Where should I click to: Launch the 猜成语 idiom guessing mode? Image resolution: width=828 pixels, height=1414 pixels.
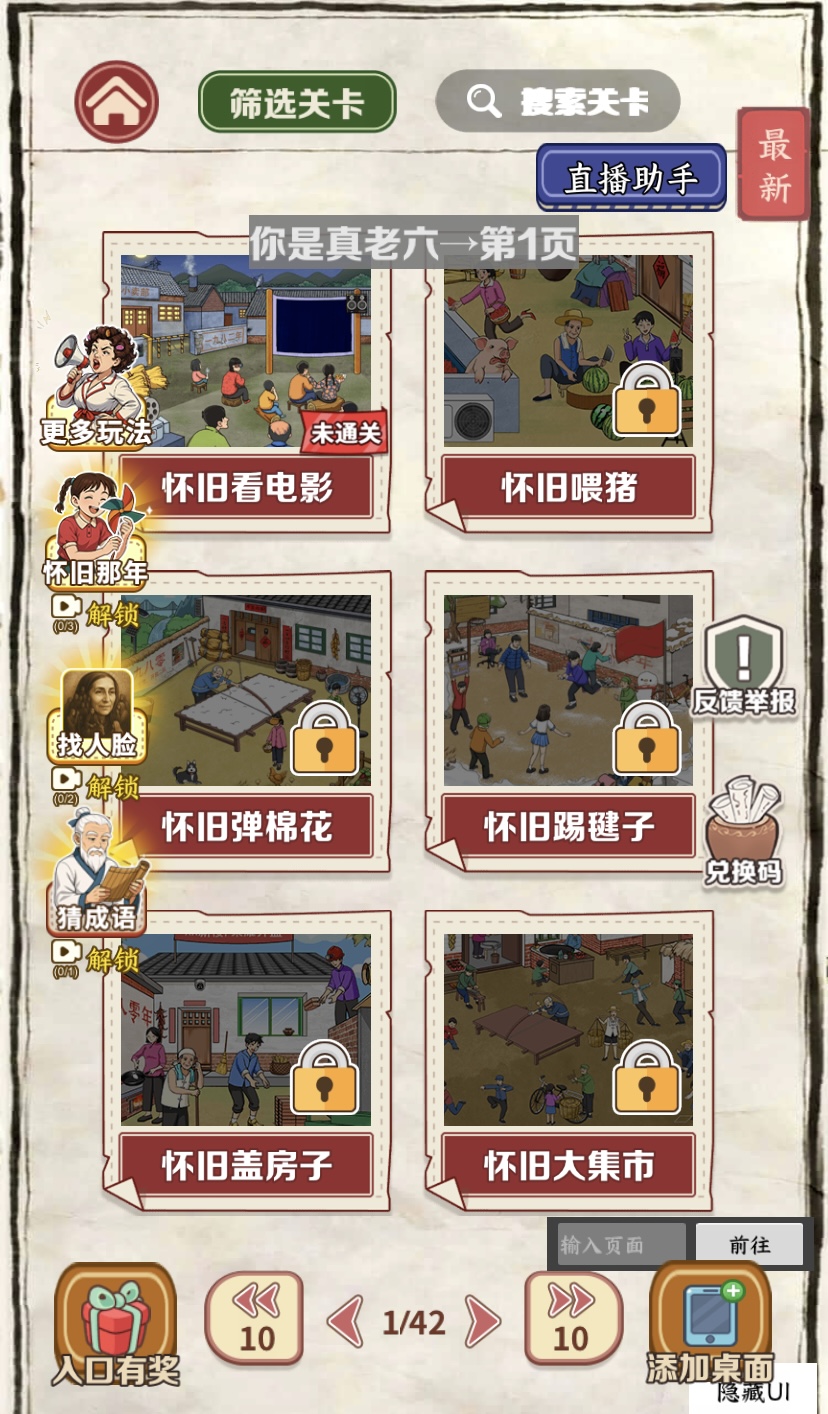pos(96,875)
